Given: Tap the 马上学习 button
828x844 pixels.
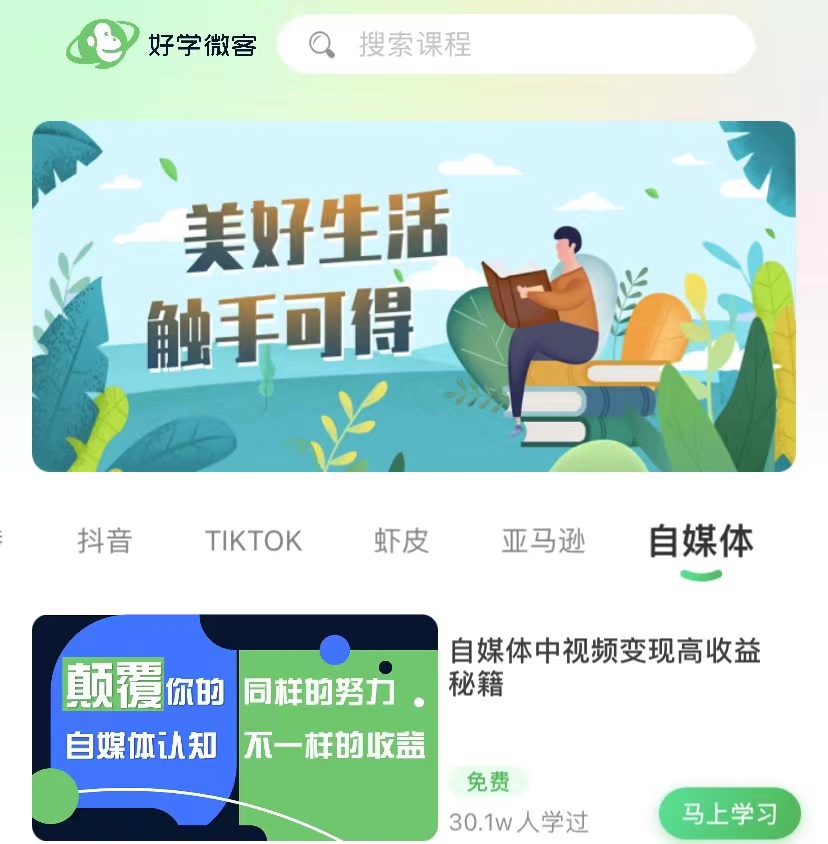Looking at the screenshot, I should [729, 813].
